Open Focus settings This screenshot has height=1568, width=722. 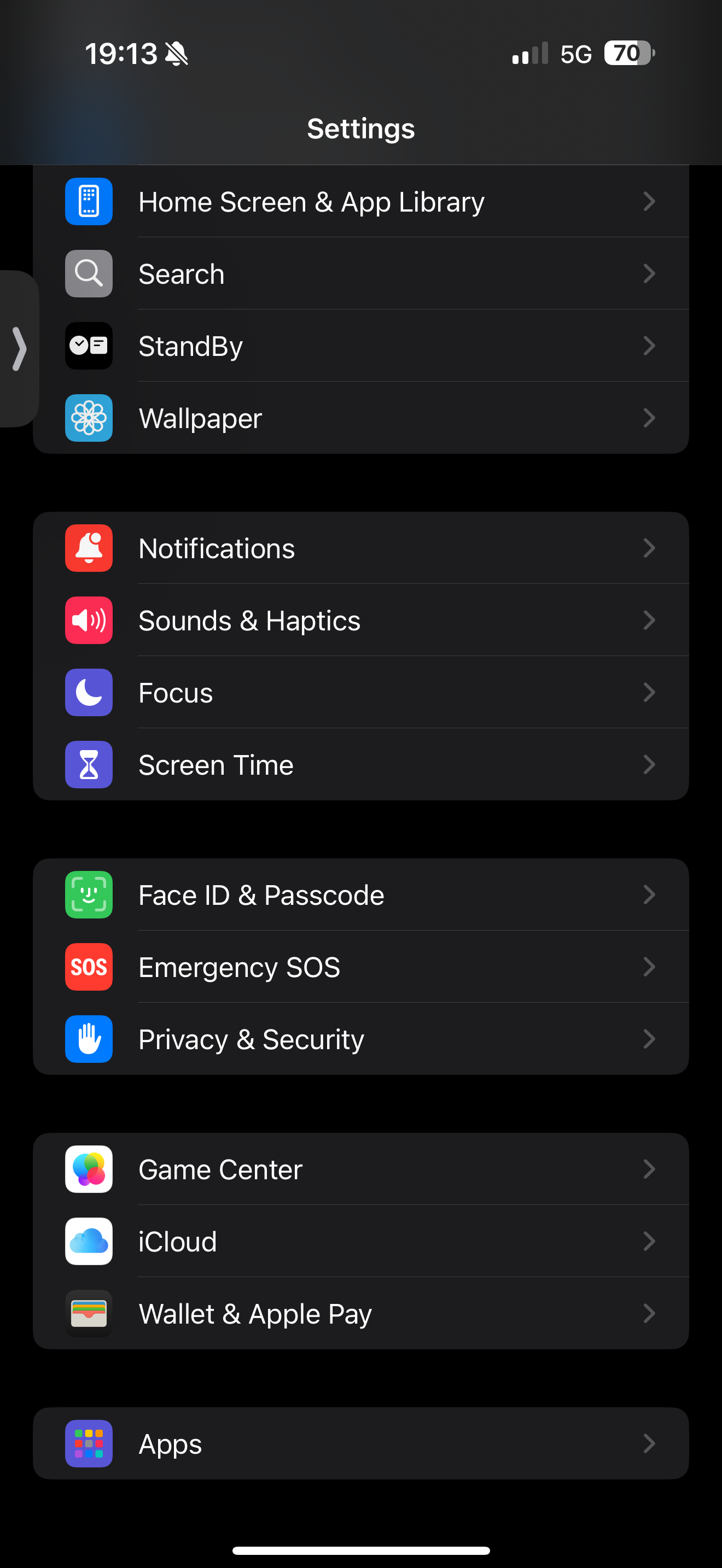pos(360,693)
